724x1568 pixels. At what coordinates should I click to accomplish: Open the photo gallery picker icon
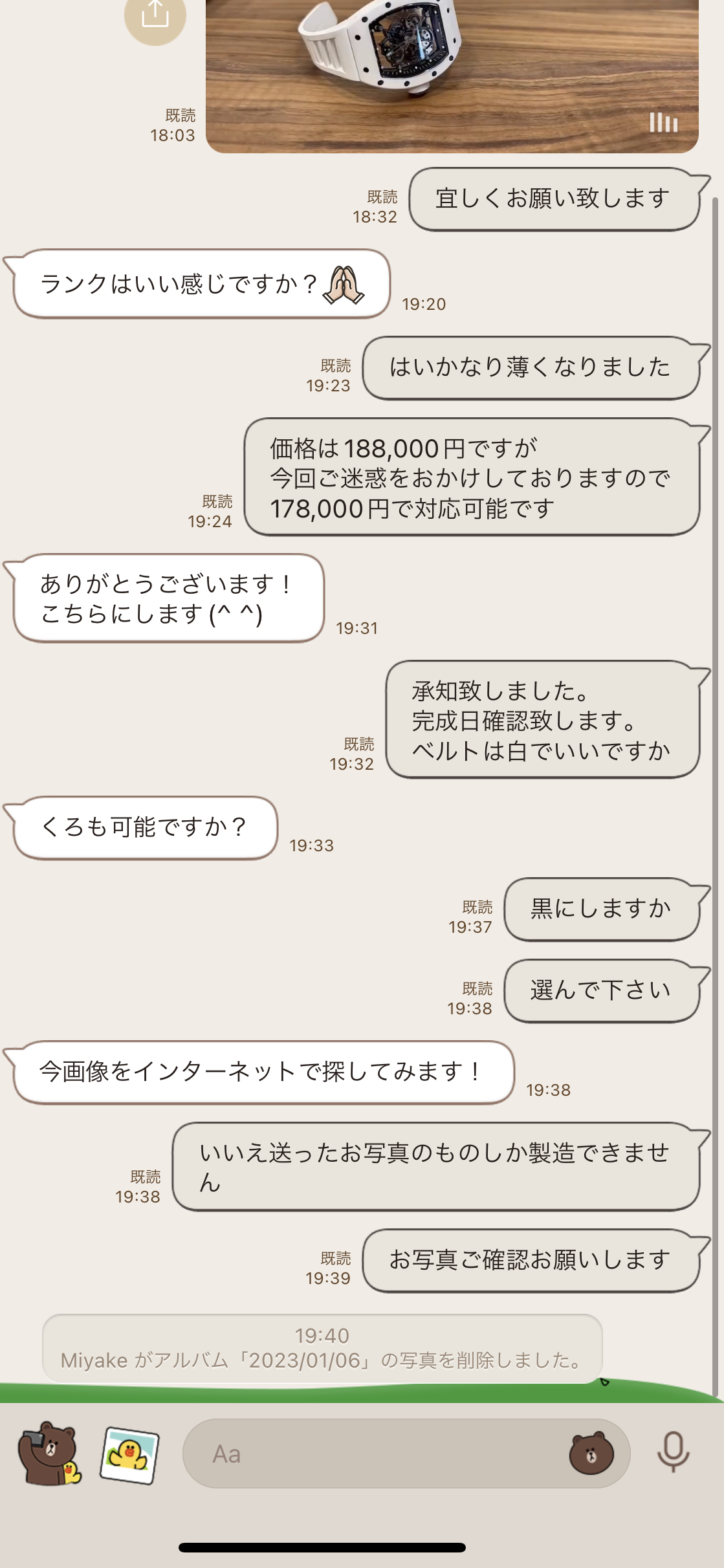tap(129, 1455)
